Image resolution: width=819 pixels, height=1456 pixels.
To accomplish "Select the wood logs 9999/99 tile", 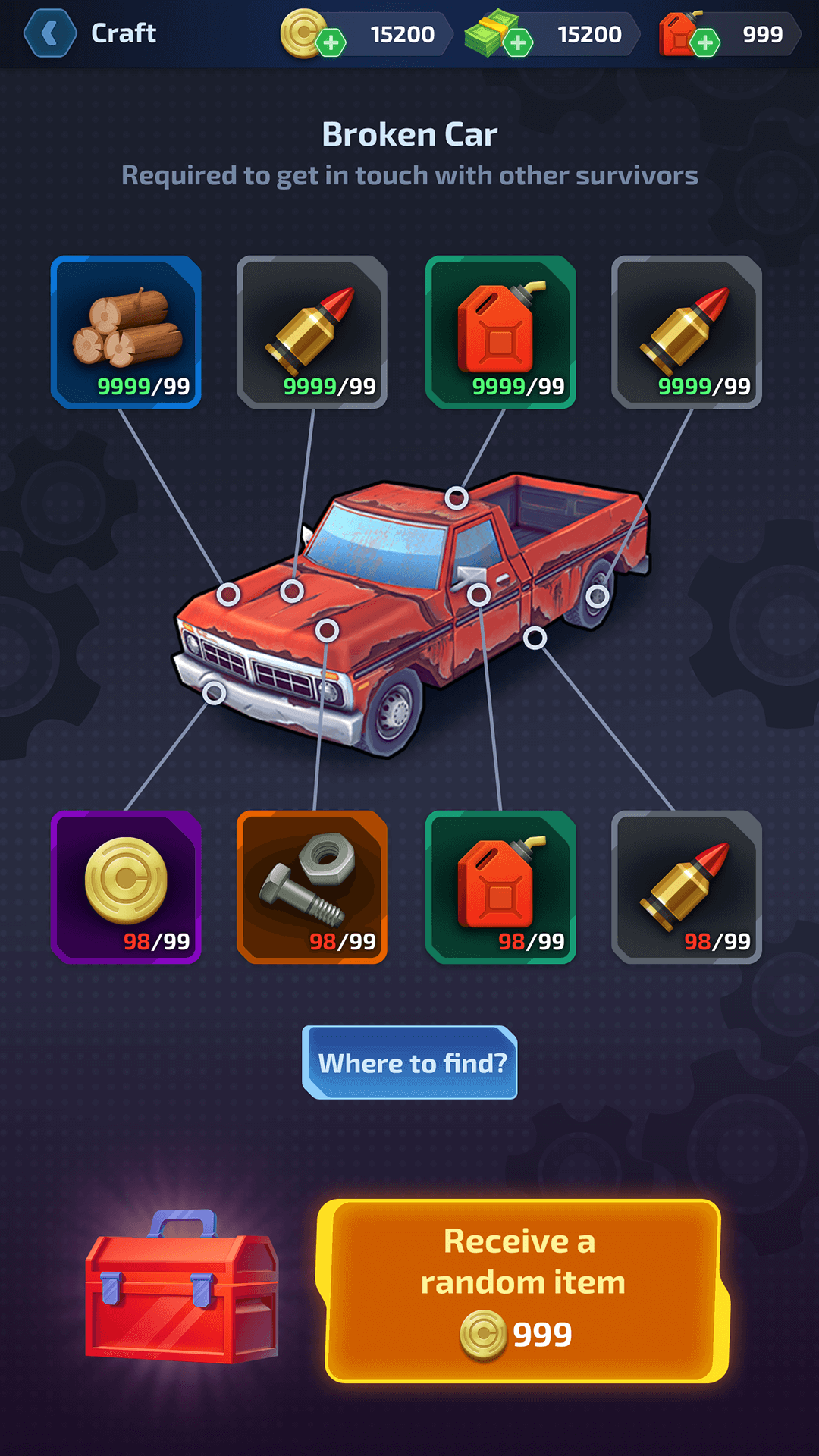I will (x=126, y=332).
